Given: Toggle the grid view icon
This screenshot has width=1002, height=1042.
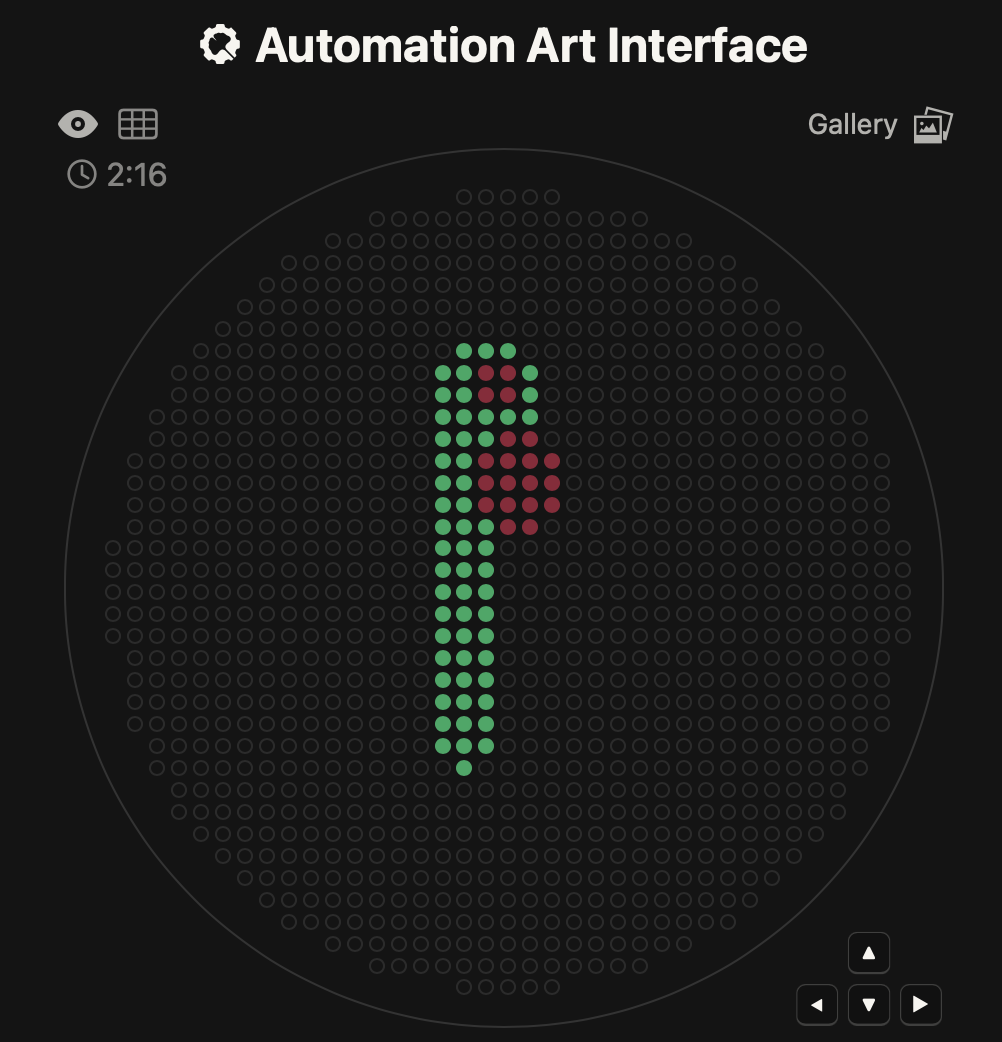Looking at the screenshot, I should click(x=138, y=124).
